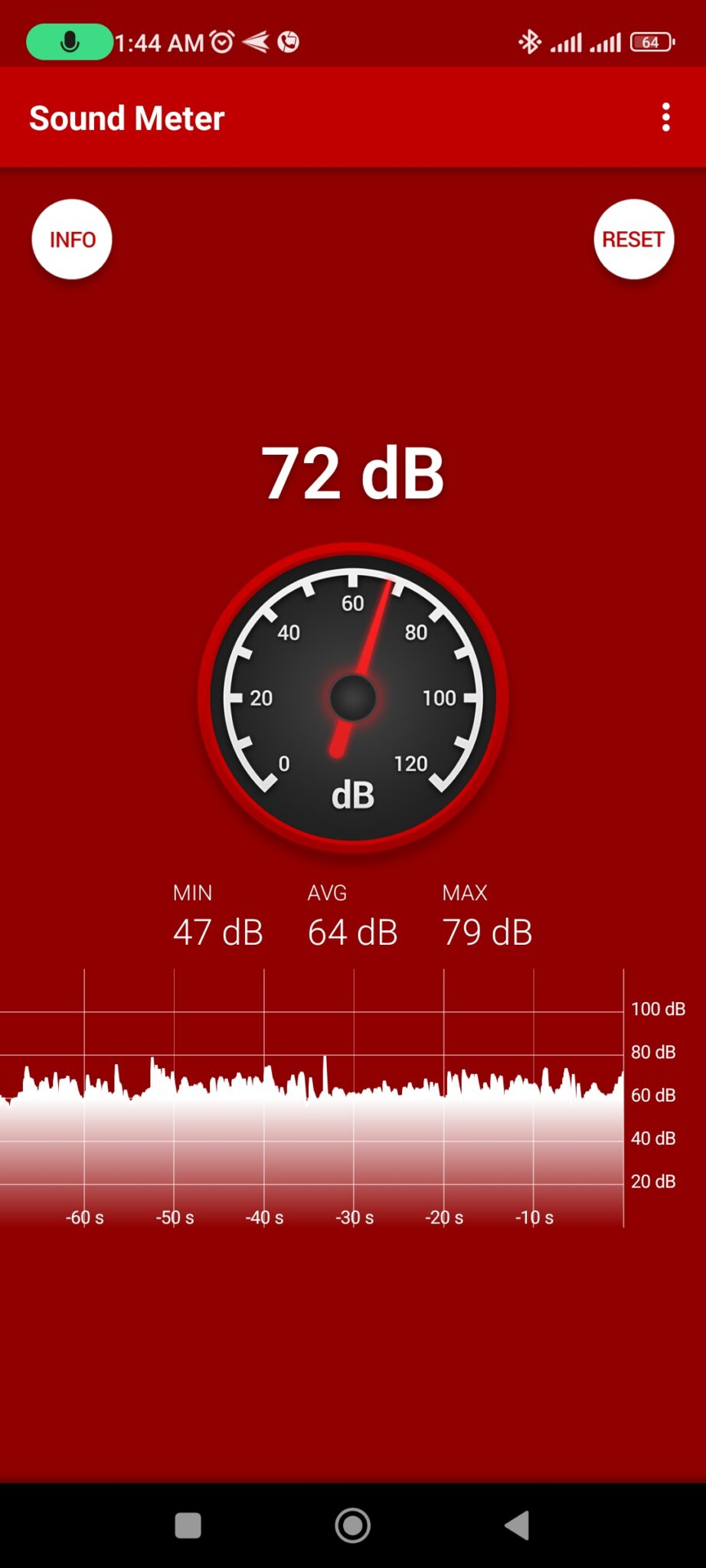Tap the microphone recording indicator
This screenshot has height=1568, width=706.
click(70, 42)
